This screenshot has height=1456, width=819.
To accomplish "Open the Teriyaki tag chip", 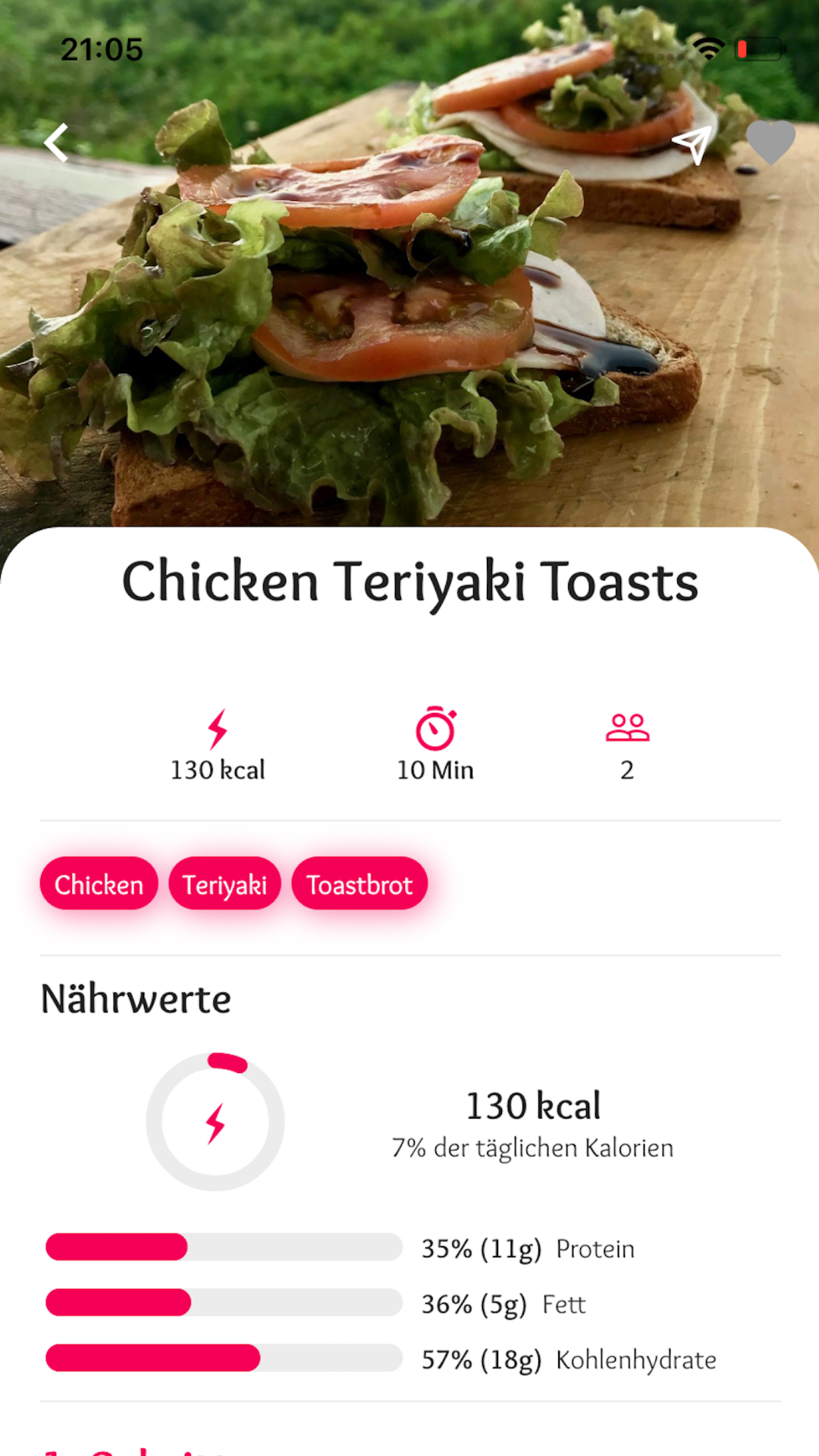I will pos(224,884).
